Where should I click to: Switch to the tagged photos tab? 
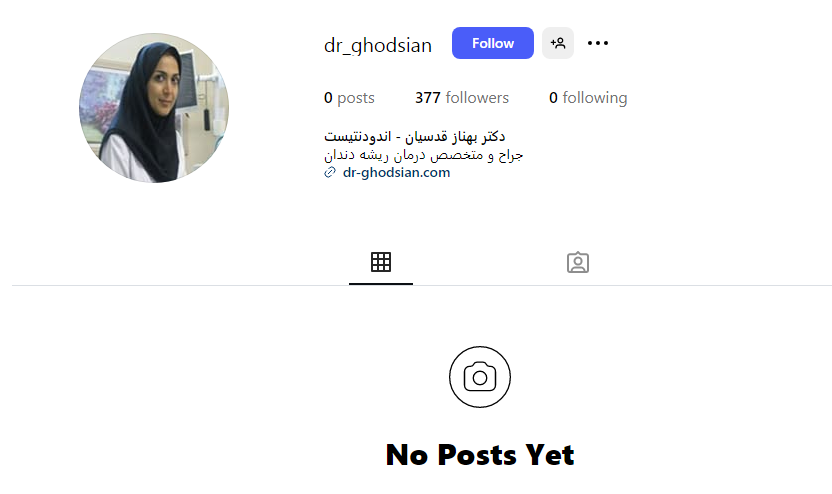(x=577, y=263)
